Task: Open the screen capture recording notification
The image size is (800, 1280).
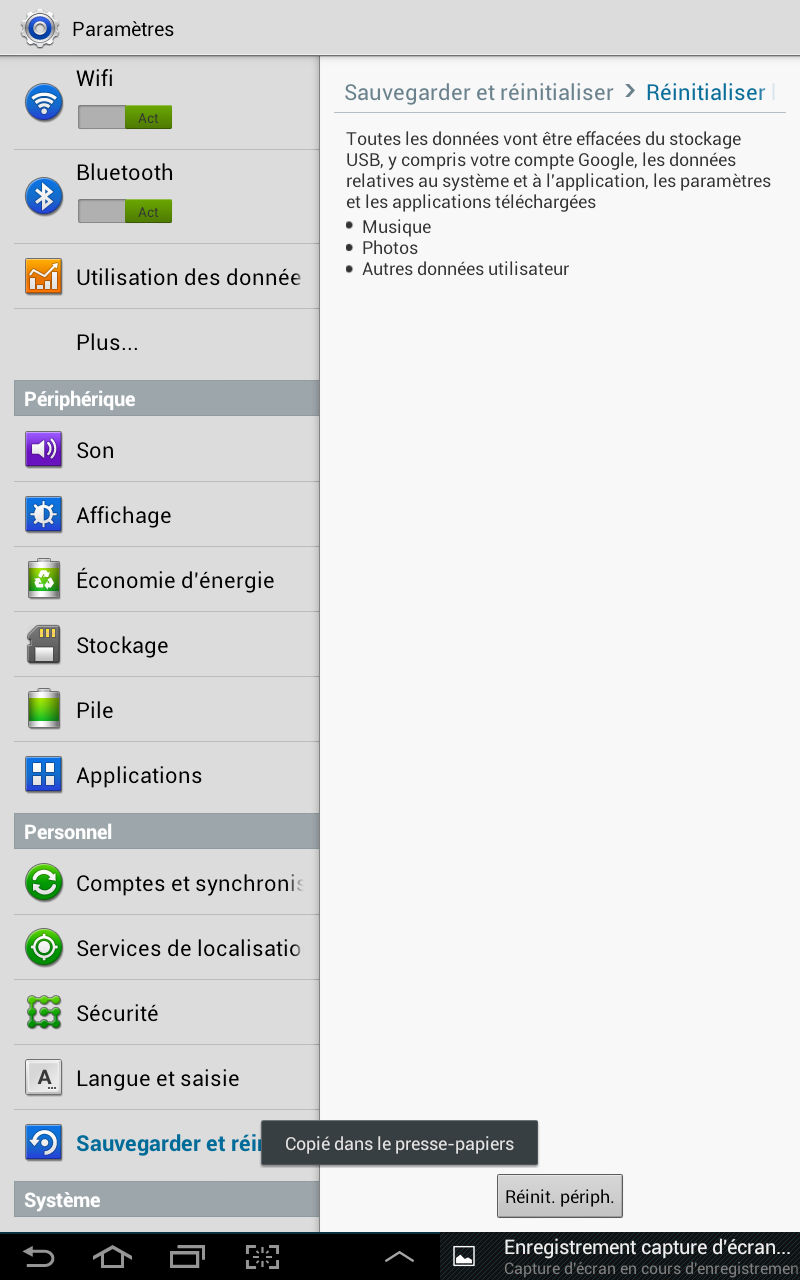Action: pyautogui.click(x=620, y=1256)
